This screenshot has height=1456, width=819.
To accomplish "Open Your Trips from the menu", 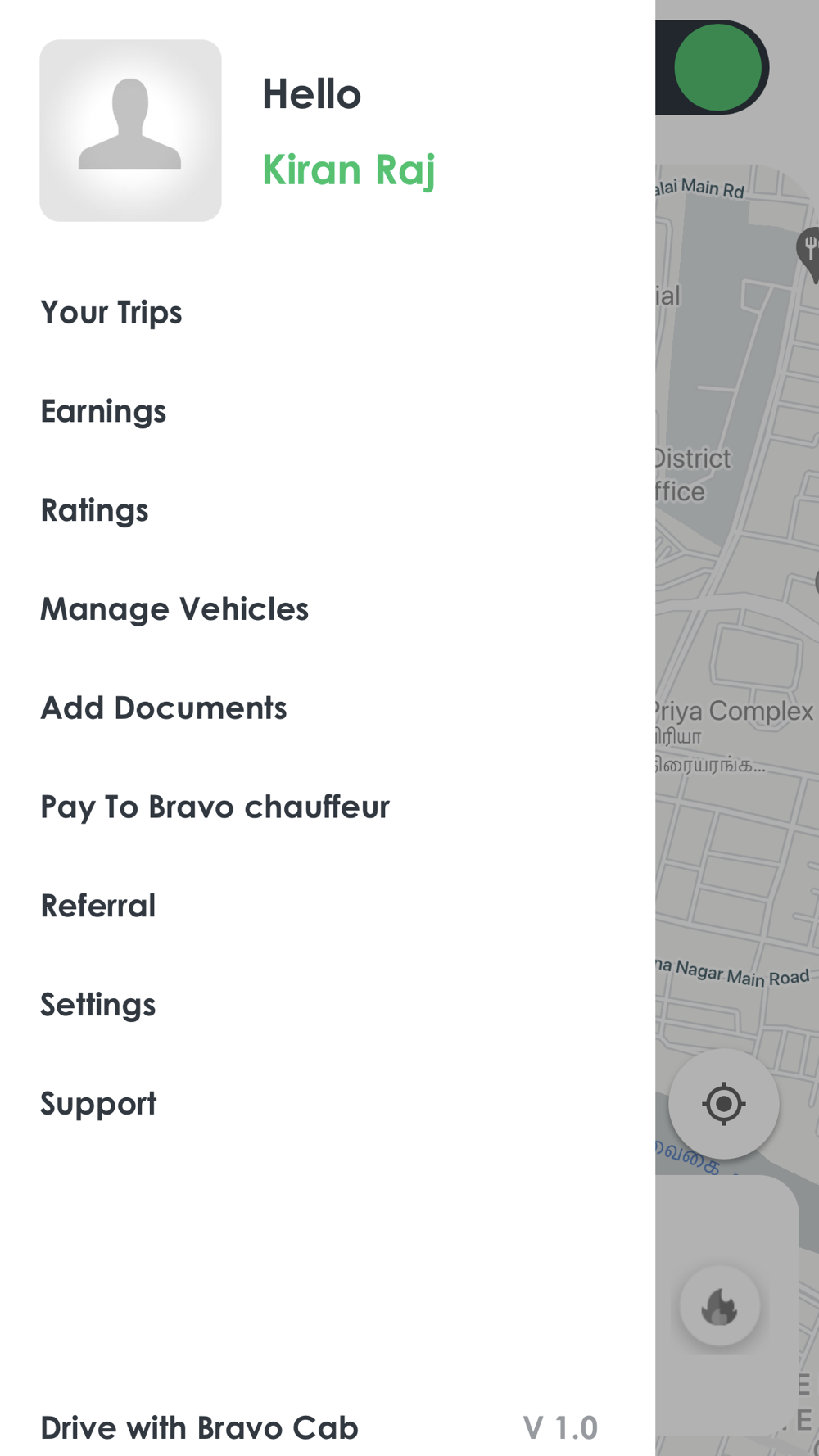I will (x=111, y=313).
